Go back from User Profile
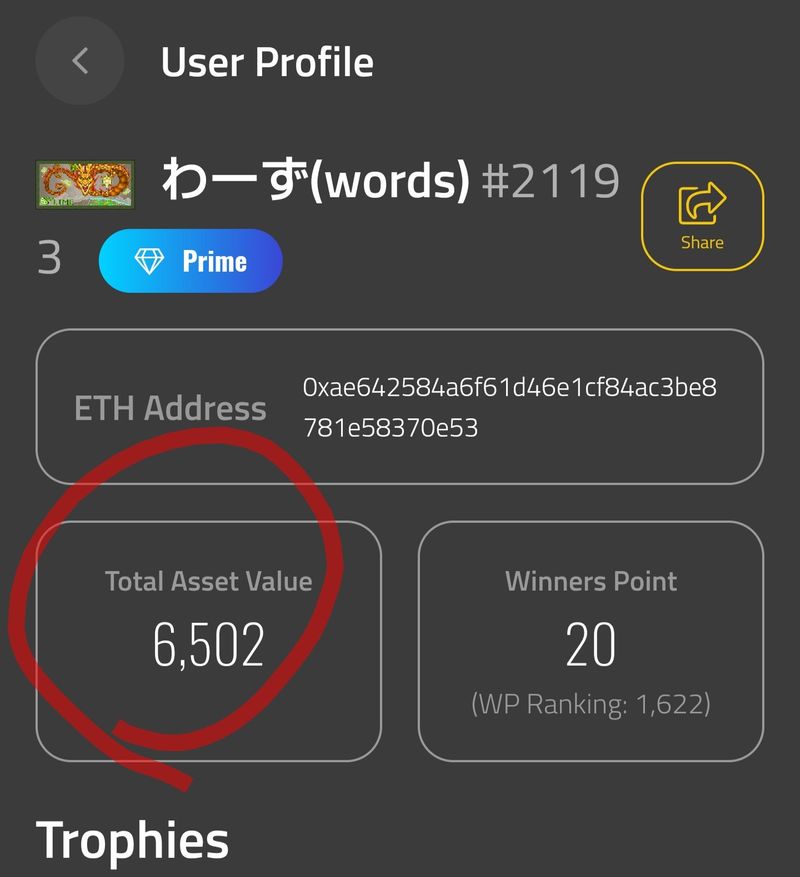This screenshot has height=877, width=800. (80, 61)
